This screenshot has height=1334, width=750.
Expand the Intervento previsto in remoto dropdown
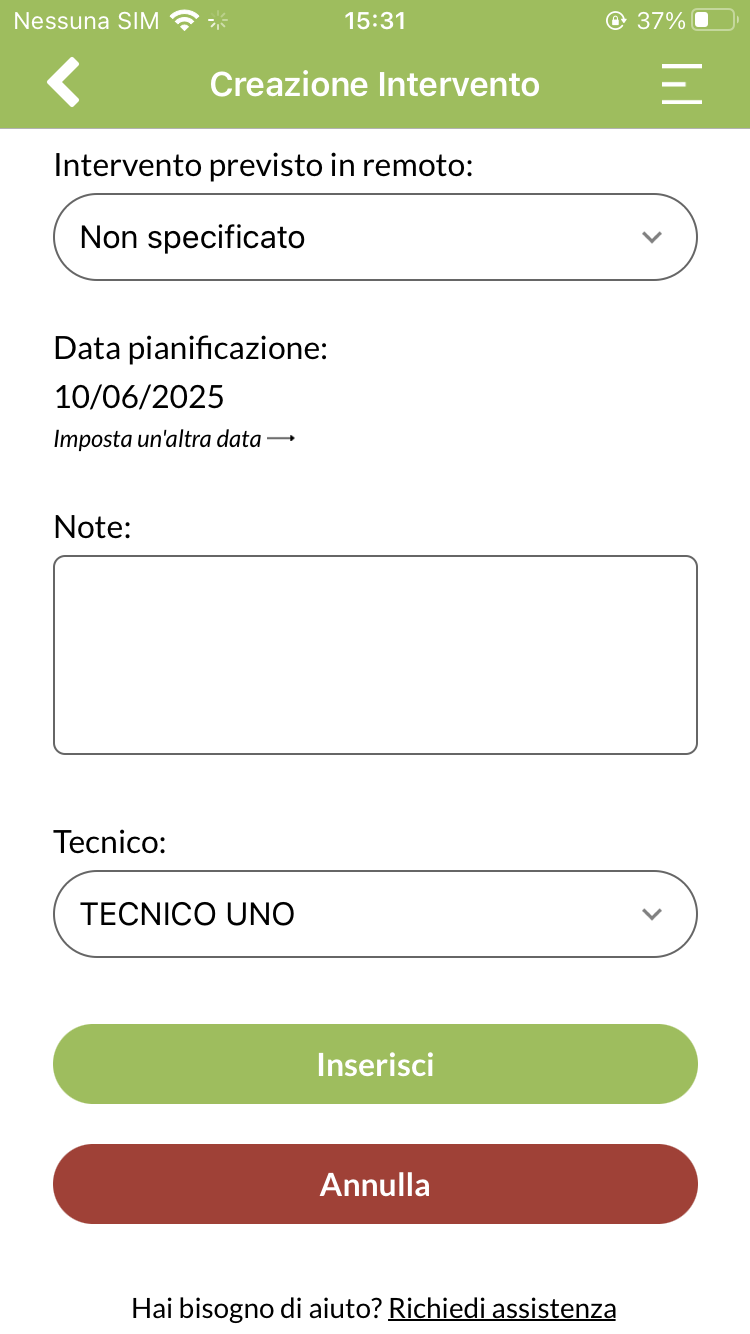pos(375,237)
